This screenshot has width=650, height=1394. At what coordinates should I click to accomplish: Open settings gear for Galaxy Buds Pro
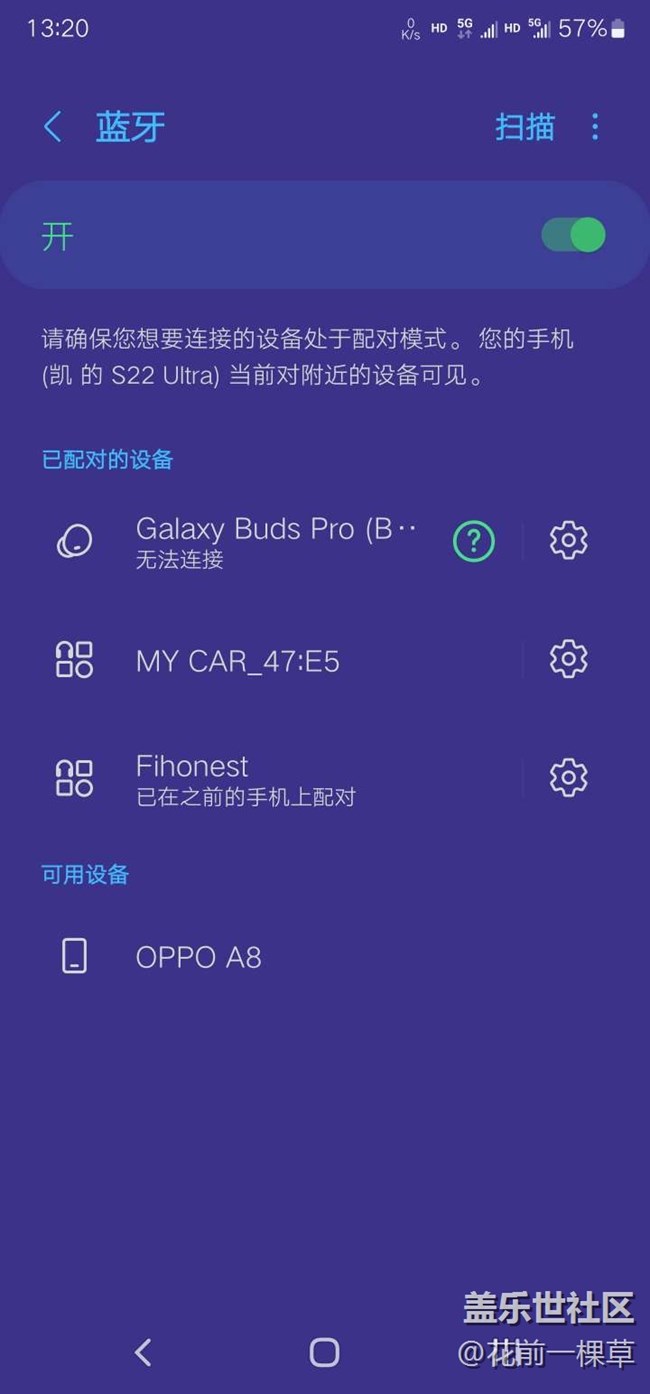568,541
